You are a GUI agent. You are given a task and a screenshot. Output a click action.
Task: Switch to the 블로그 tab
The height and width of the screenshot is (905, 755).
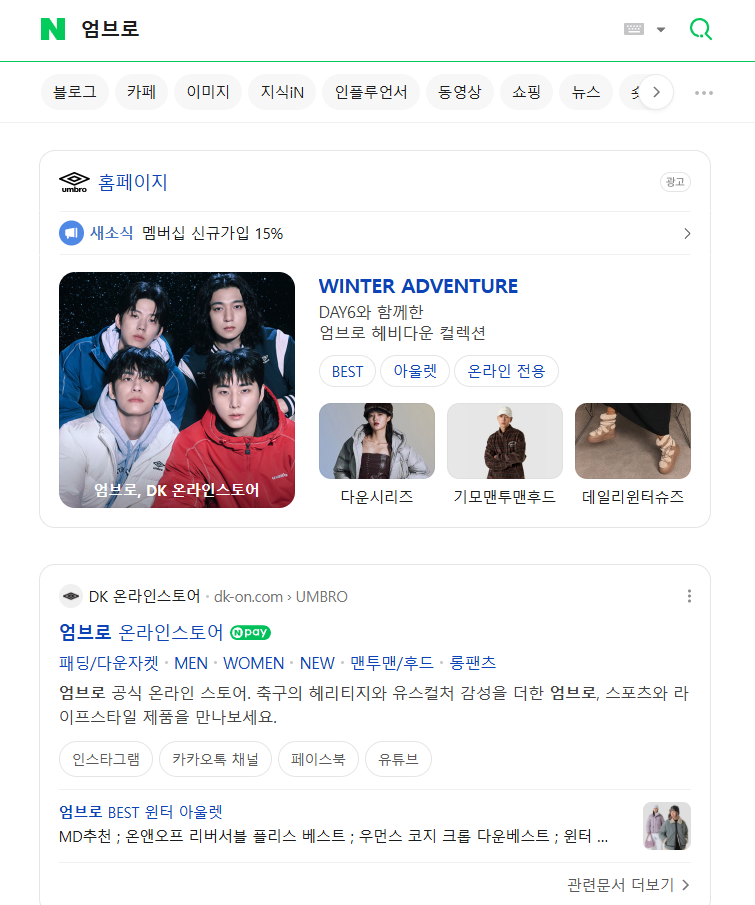click(75, 92)
